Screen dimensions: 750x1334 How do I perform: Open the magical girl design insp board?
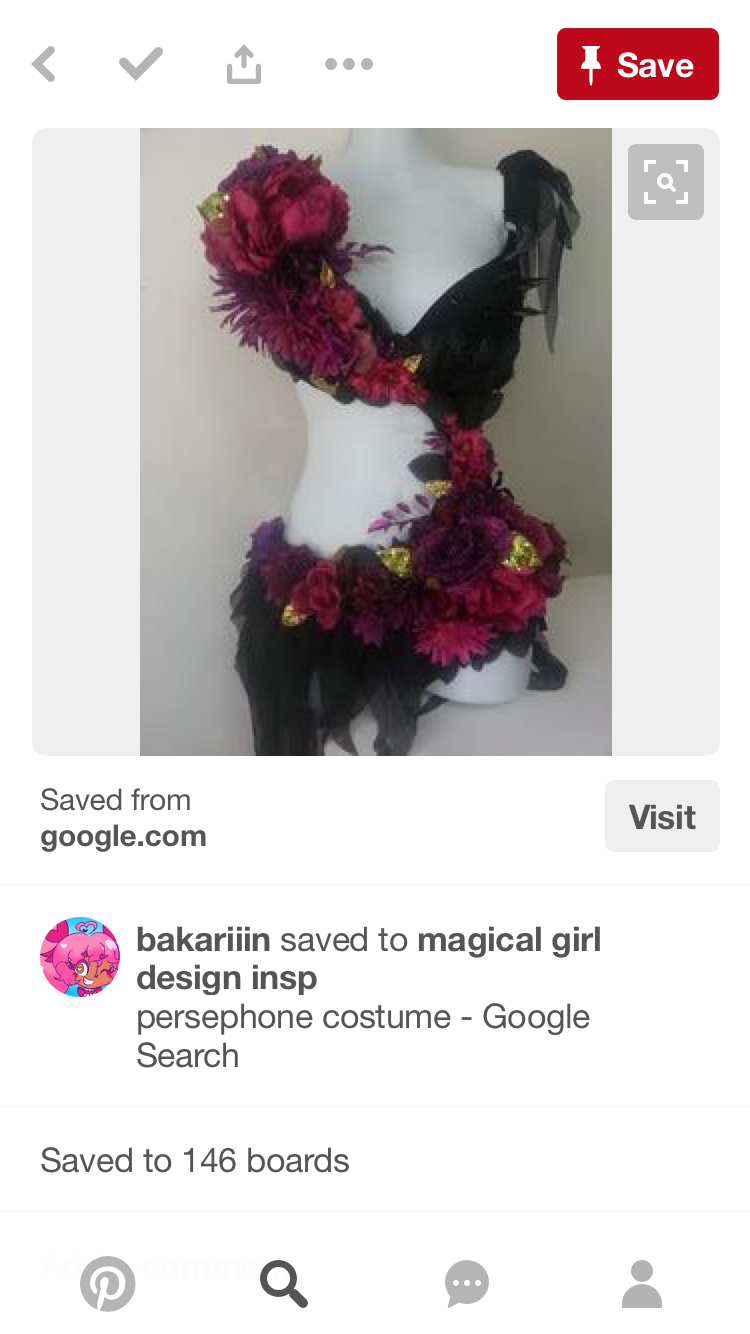click(x=368, y=958)
